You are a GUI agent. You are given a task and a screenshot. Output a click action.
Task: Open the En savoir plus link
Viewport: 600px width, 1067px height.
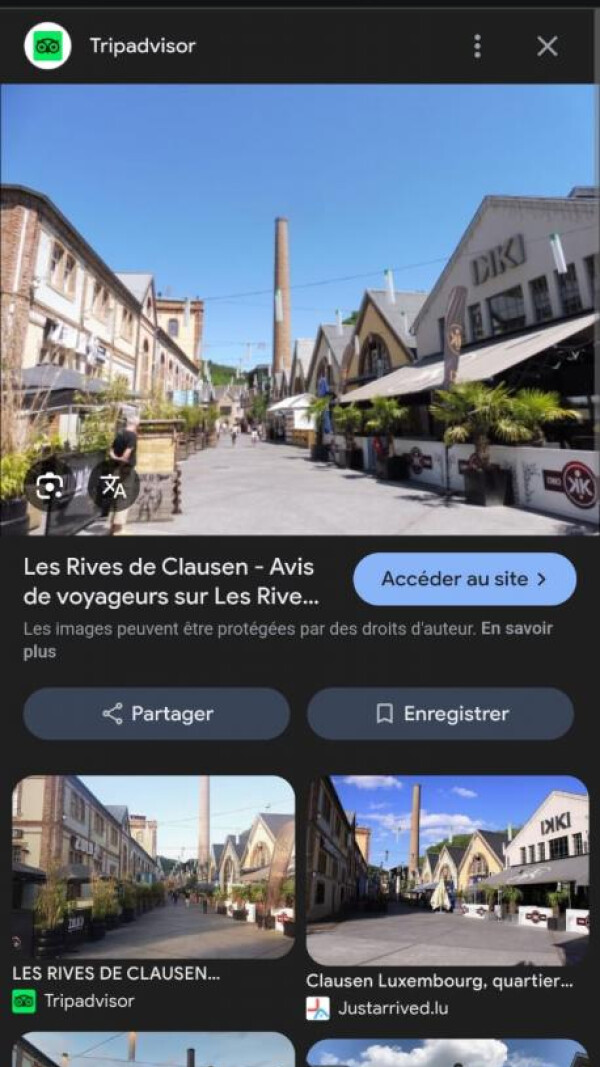(x=515, y=629)
